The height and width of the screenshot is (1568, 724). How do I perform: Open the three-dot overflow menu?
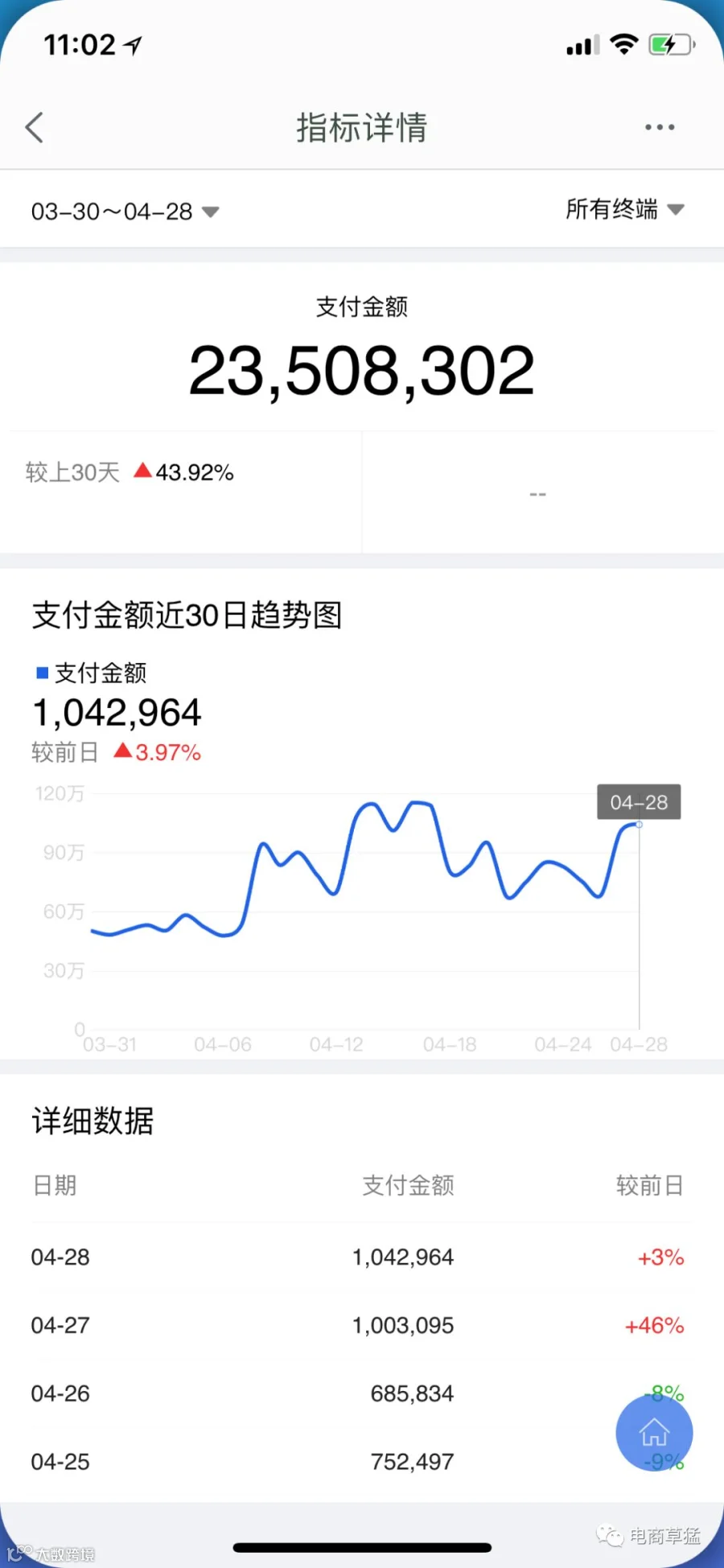click(x=660, y=127)
